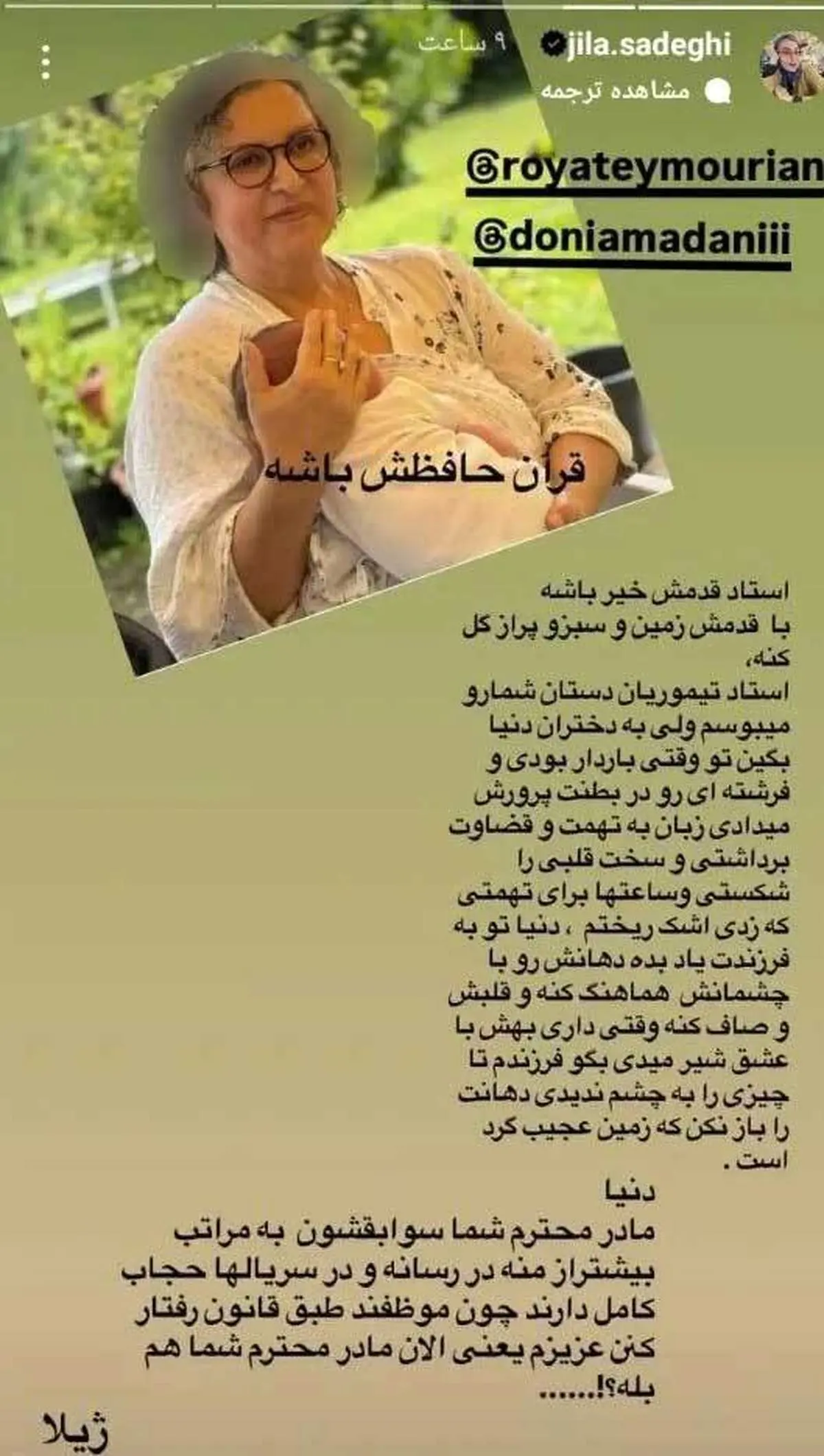Open jila.sadeghi's profile picture
Image resolution: width=824 pixels, height=1456 pixels.
coord(790,67)
